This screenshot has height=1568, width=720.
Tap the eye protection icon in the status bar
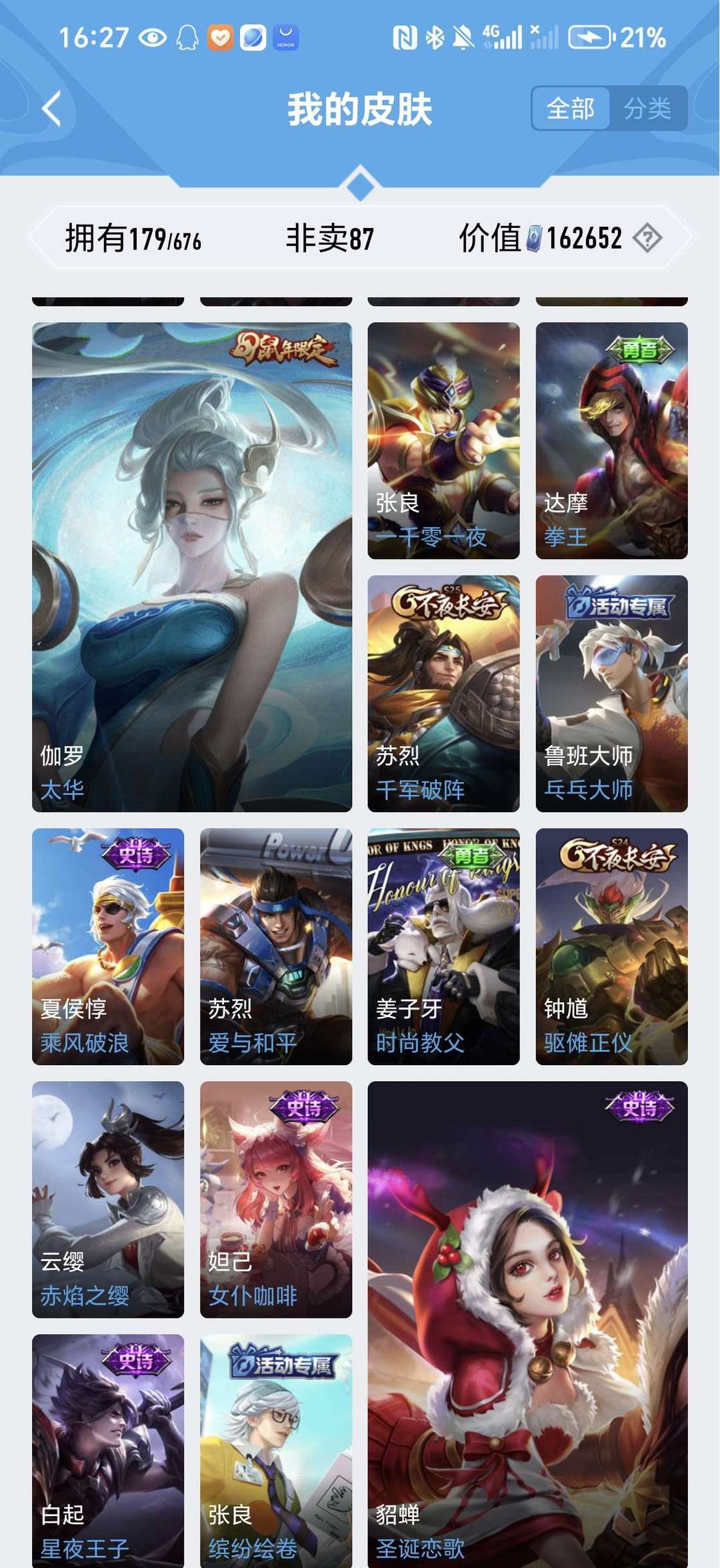[153, 37]
